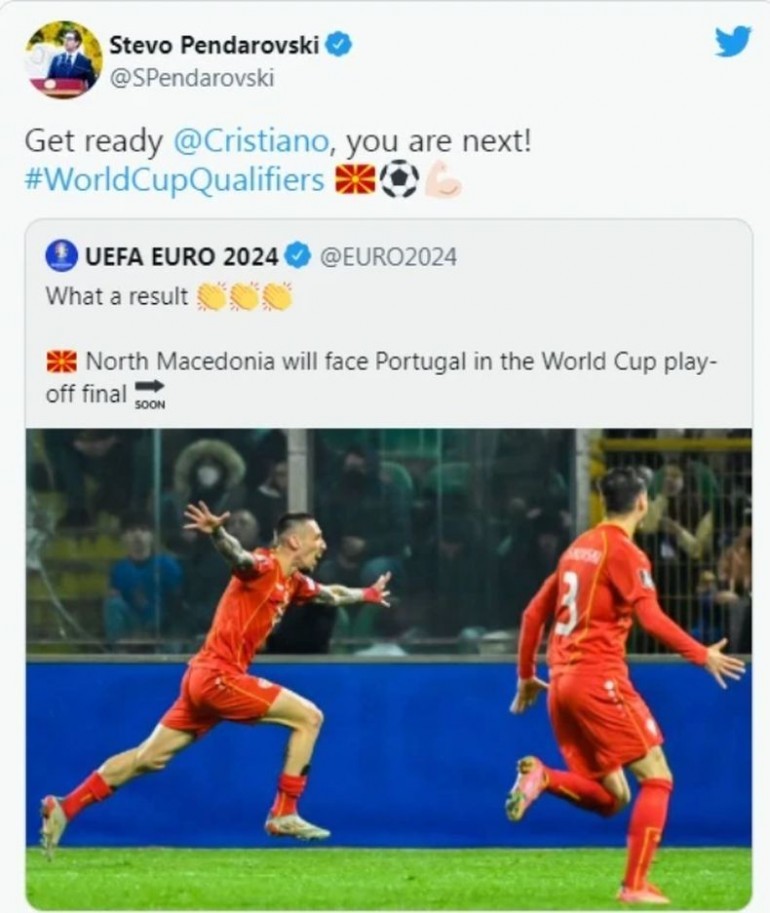Image resolution: width=770 pixels, height=913 pixels.
Task: Open the @Cristiano mention
Action: [250, 141]
